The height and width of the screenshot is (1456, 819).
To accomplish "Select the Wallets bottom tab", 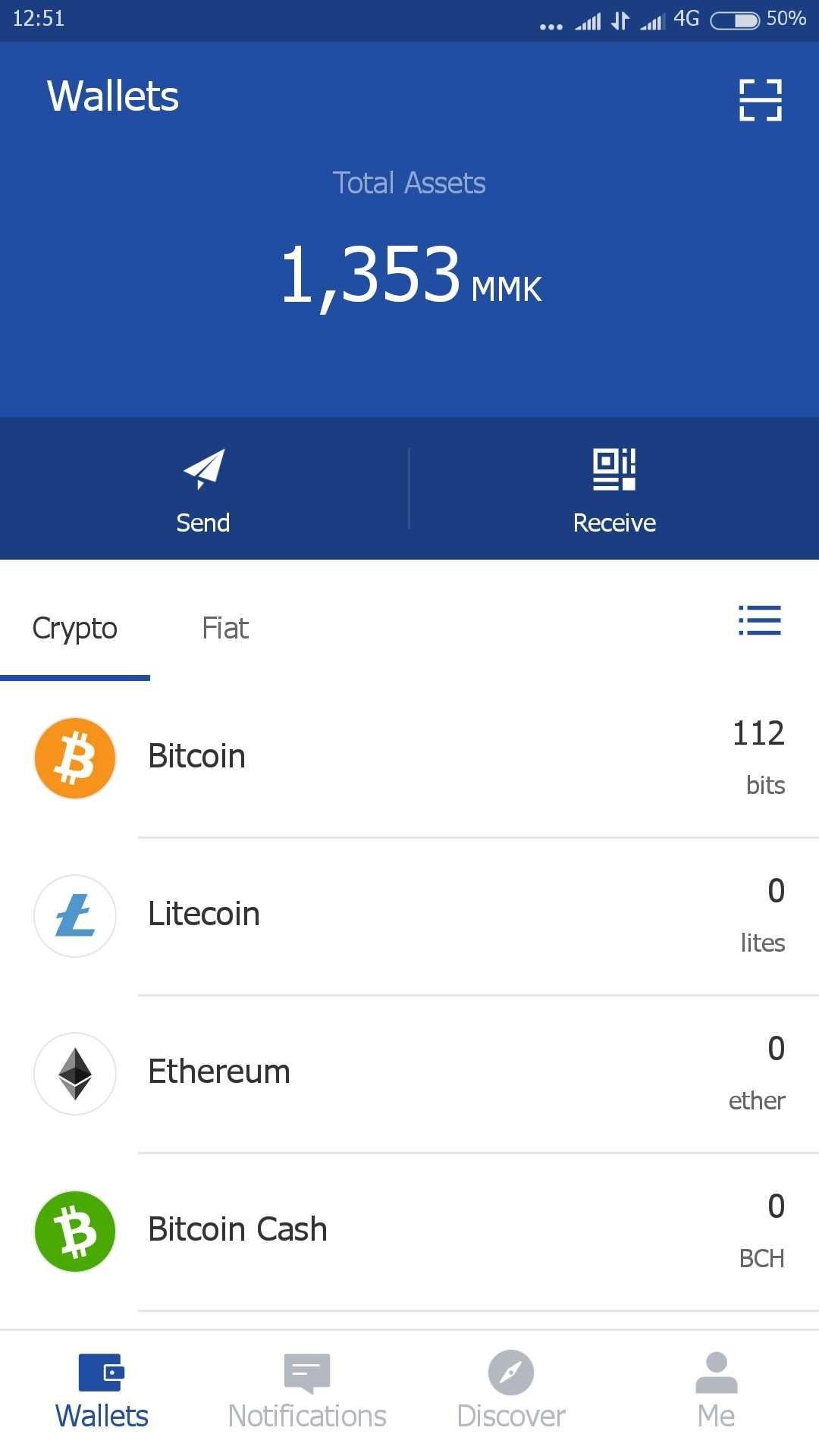I will pyautogui.click(x=102, y=1392).
